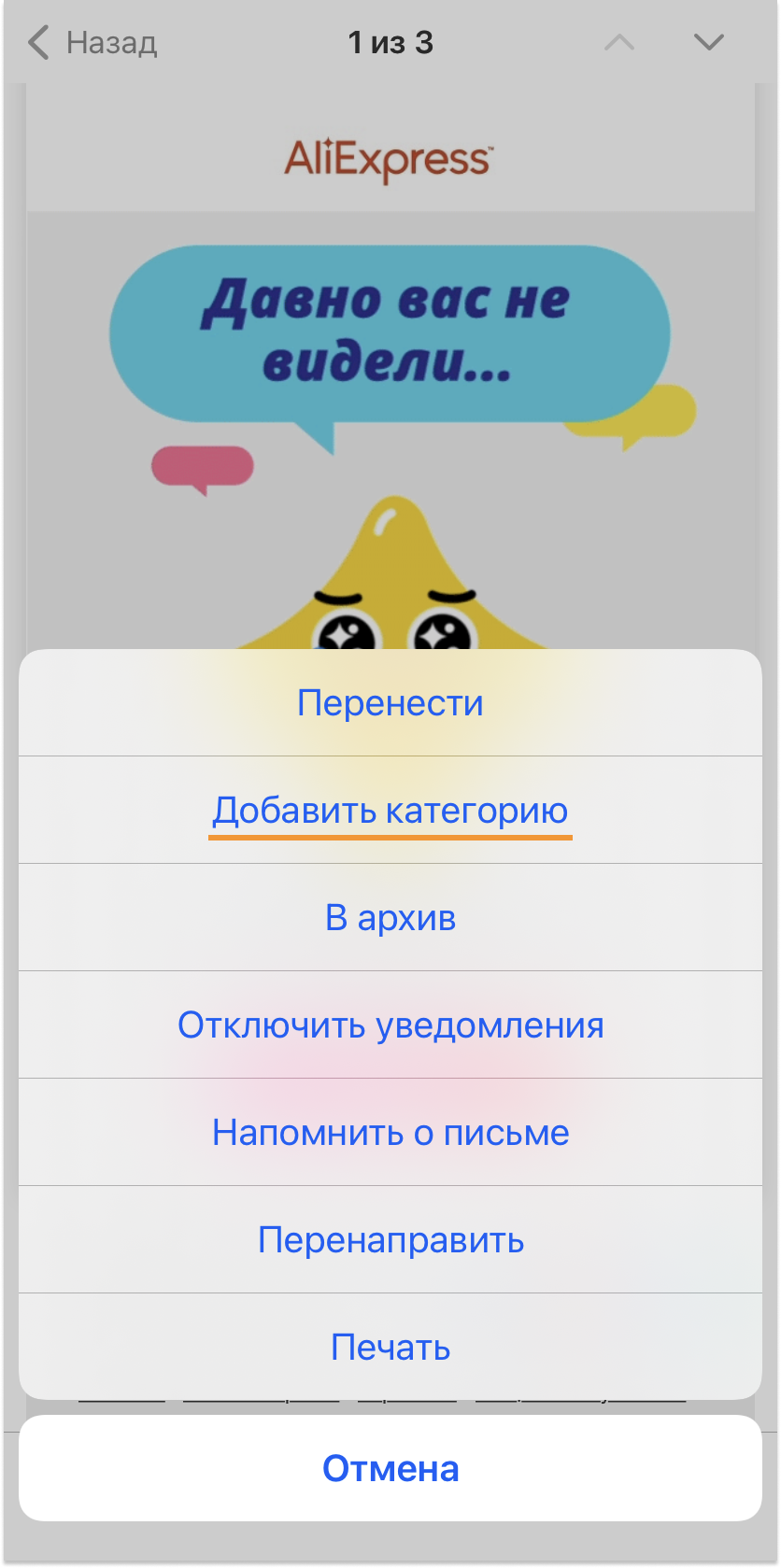Select Перенести to move the email
The image size is (781, 1568).
click(x=390, y=703)
